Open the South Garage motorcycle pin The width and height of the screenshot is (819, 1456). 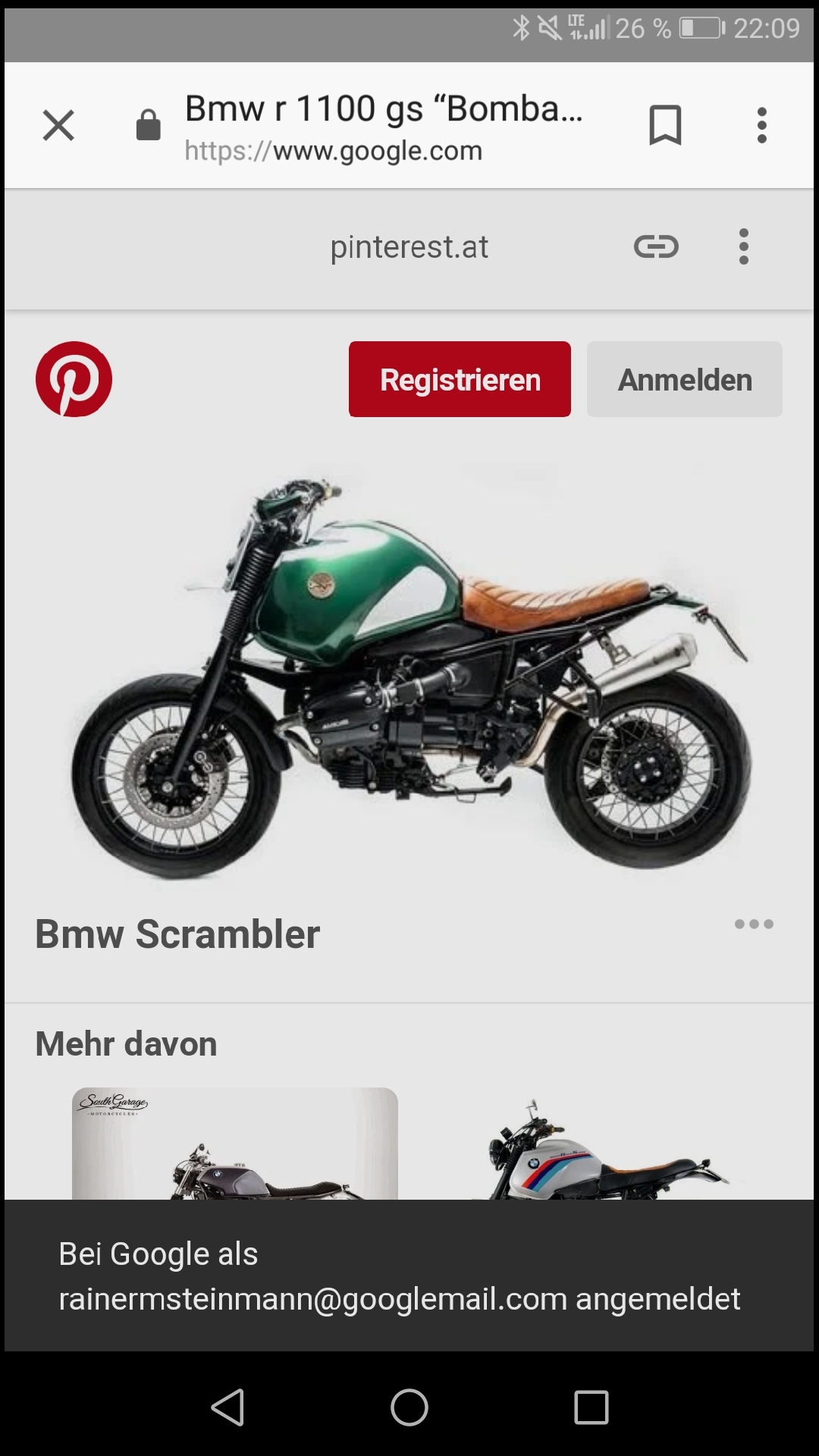tap(235, 1145)
